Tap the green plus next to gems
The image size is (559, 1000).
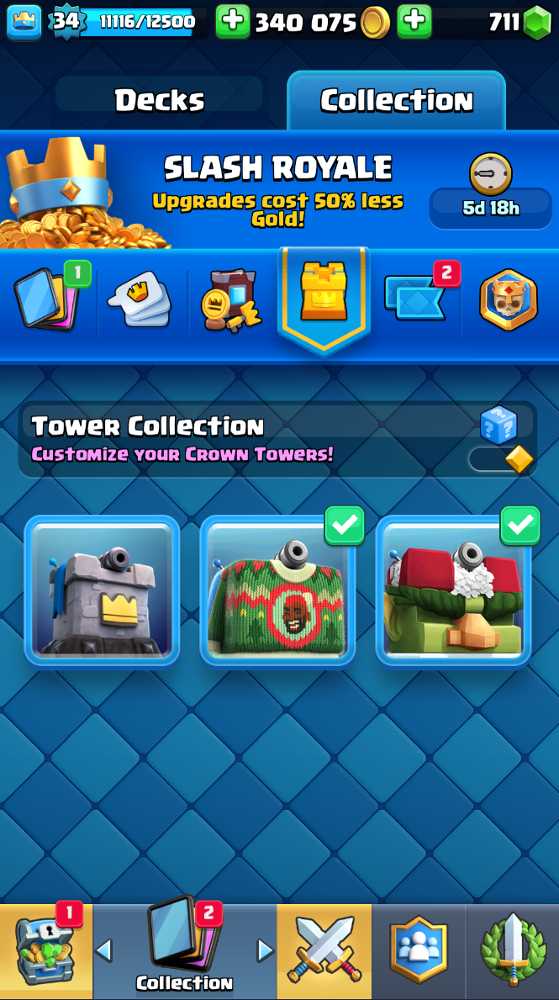pos(414,22)
